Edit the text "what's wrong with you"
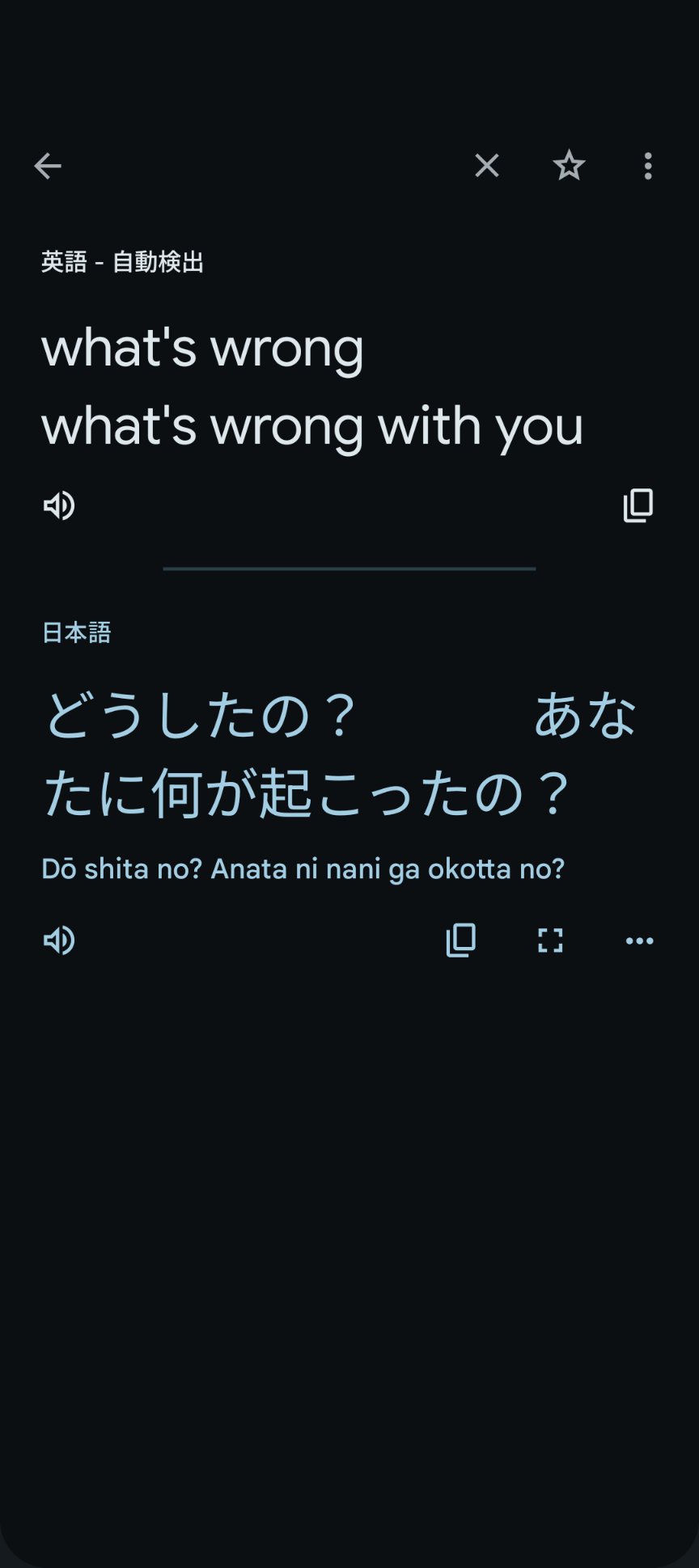699x1568 pixels. point(311,426)
